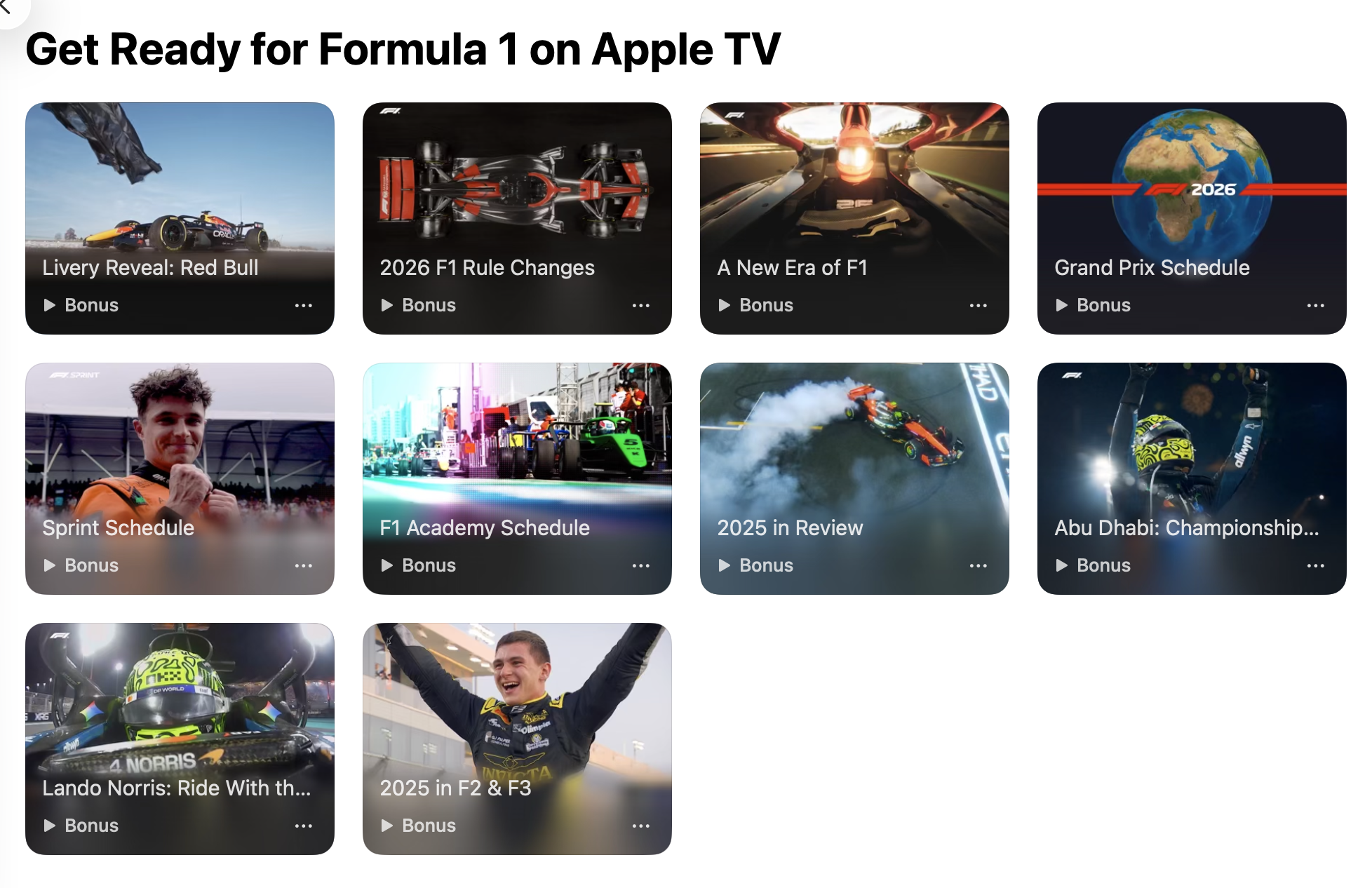This screenshot has height=888, width=1372.
Task: Open more options for 2025 in F2 & F3
Action: (640, 826)
